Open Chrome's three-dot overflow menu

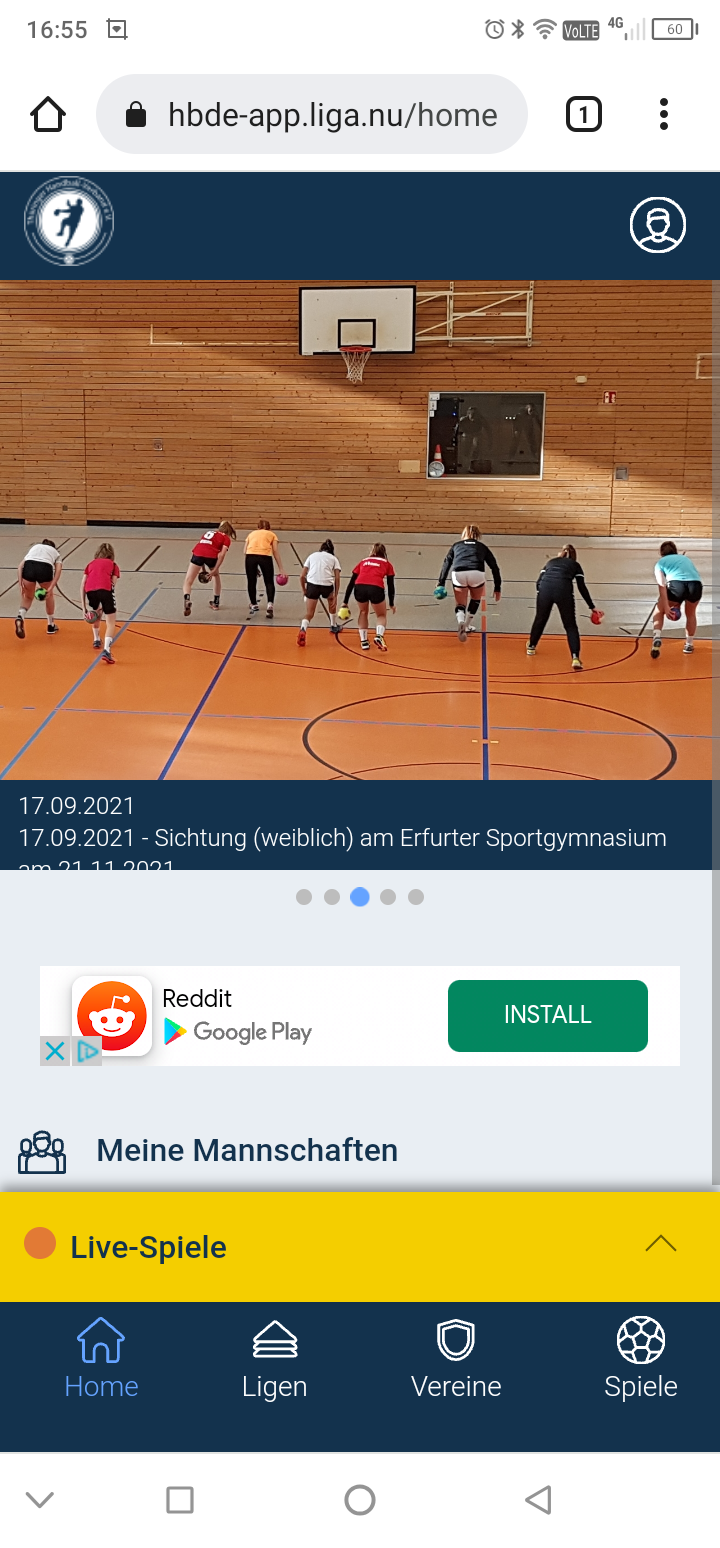click(663, 115)
